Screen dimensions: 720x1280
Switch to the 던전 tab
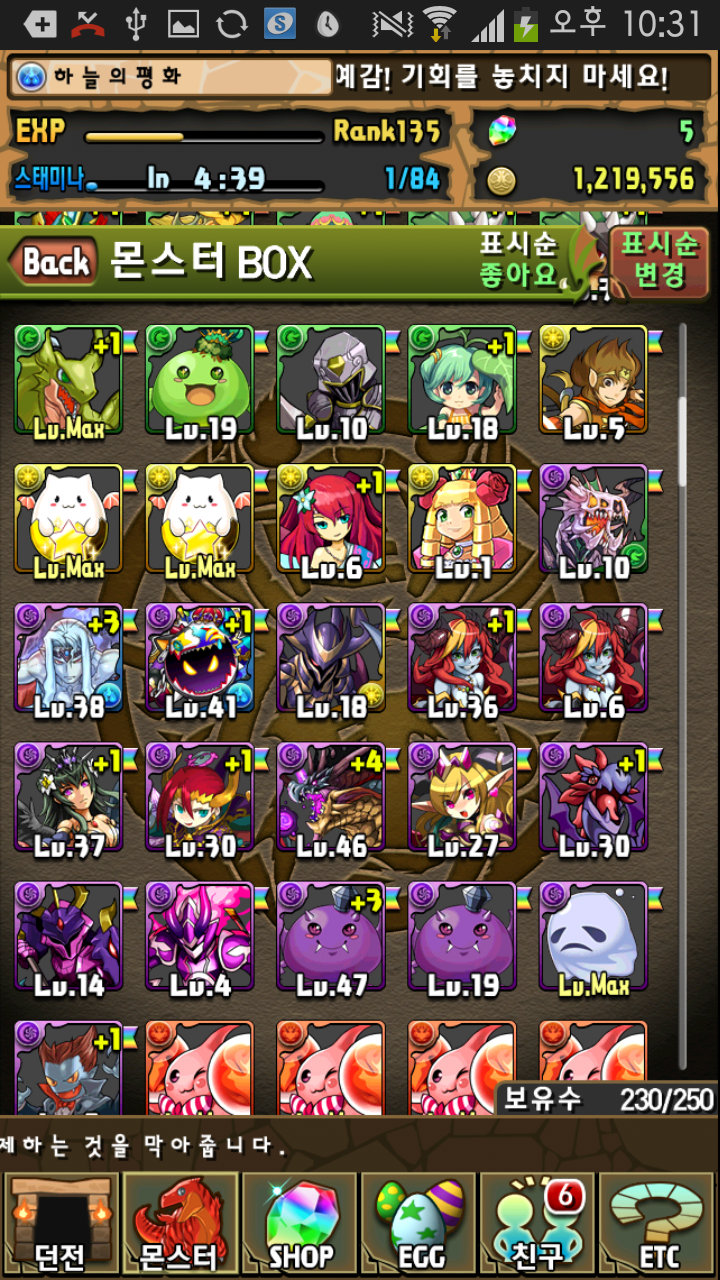click(x=61, y=1227)
